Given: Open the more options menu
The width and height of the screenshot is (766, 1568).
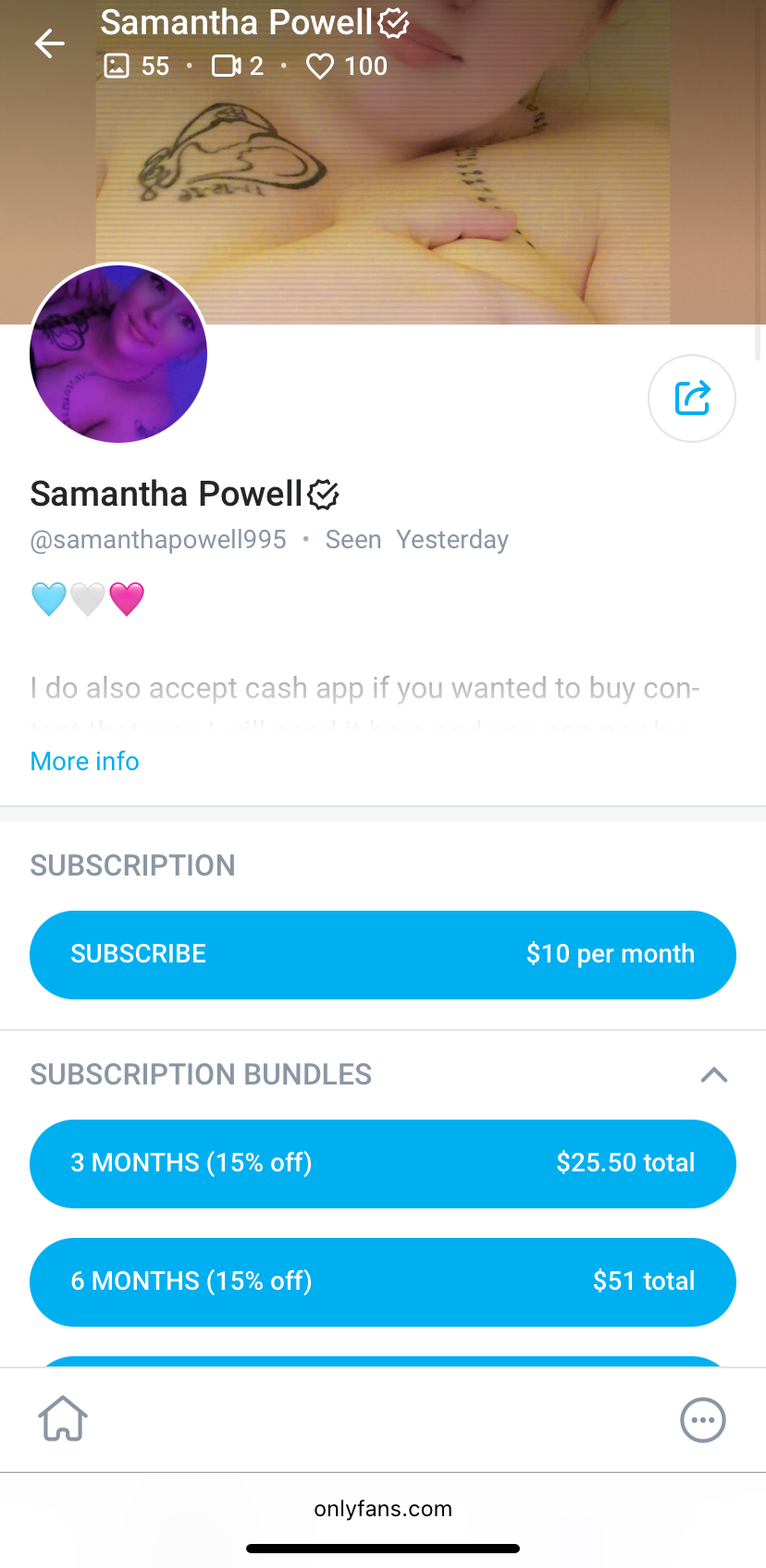Looking at the screenshot, I should (702, 1419).
